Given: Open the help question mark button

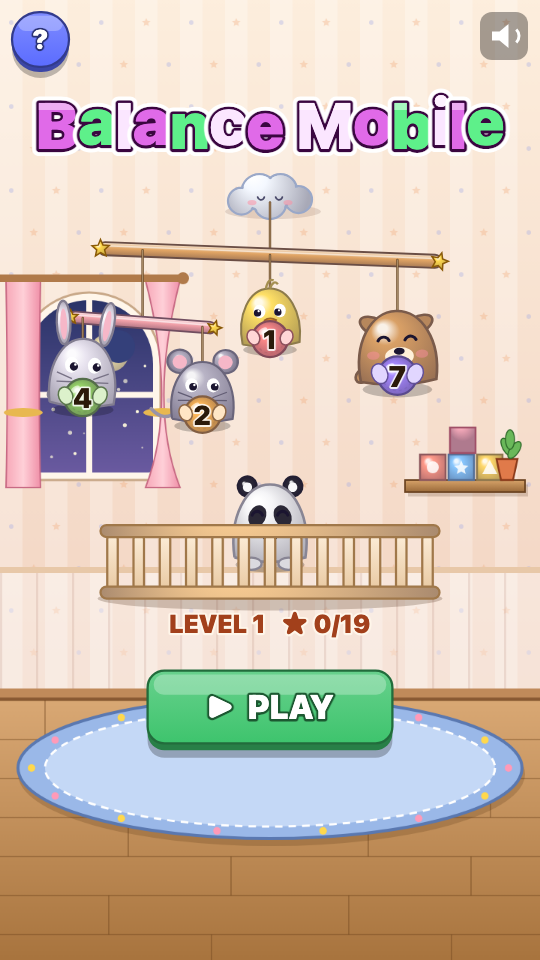Looking at the screenshot, I should tap(40, 40).
